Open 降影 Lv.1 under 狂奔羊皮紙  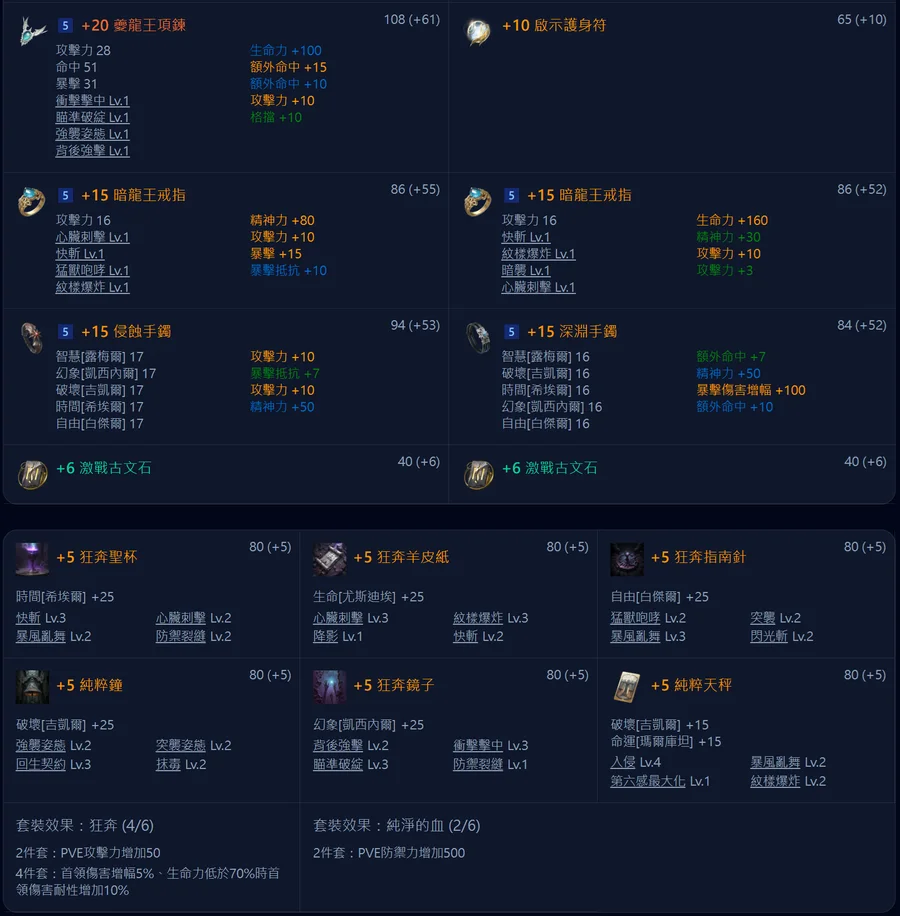click(x=338, y=636)
